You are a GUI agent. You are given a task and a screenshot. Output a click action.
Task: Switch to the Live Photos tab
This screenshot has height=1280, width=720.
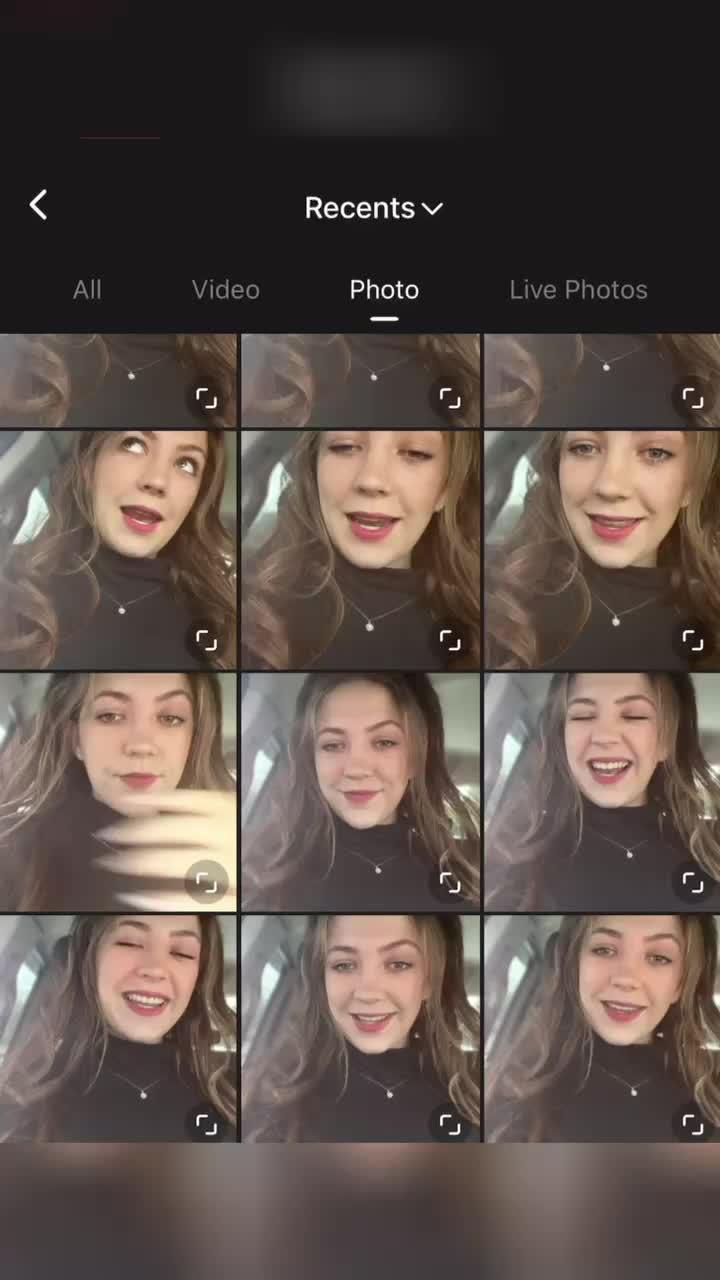[x=578, y=290]
